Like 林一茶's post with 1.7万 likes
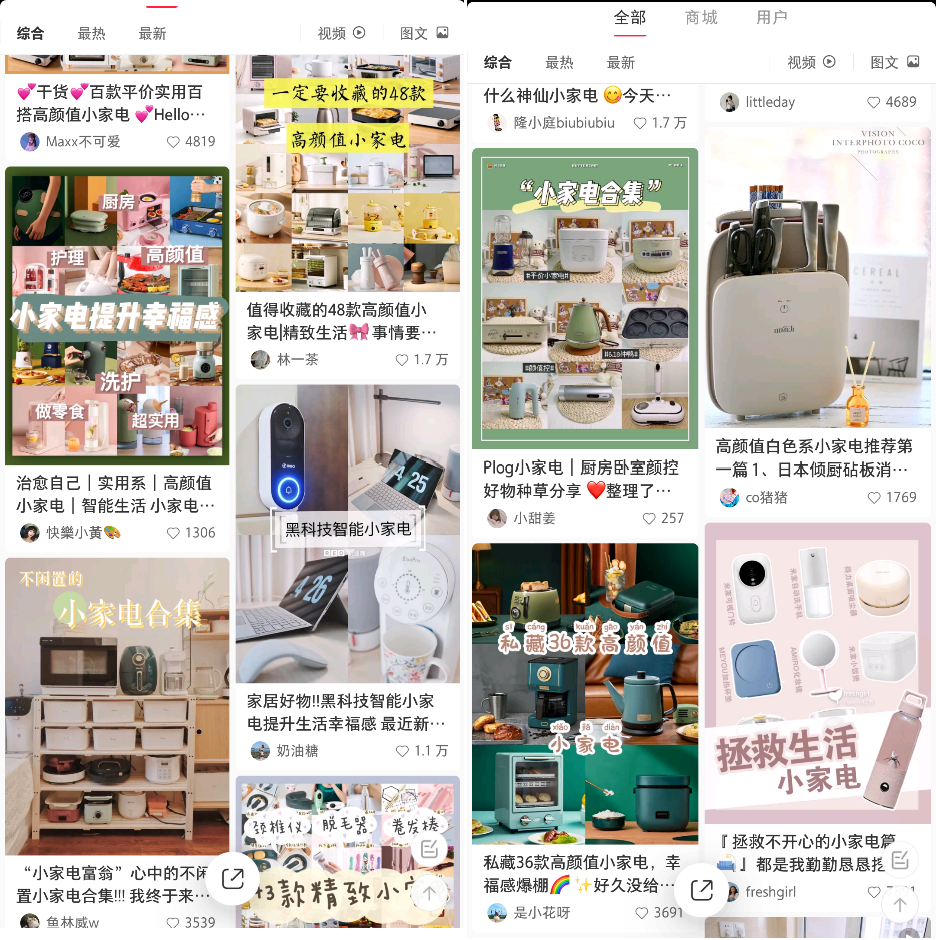The image size is (936, 940). pyautogui.click(x=402, y=360)
